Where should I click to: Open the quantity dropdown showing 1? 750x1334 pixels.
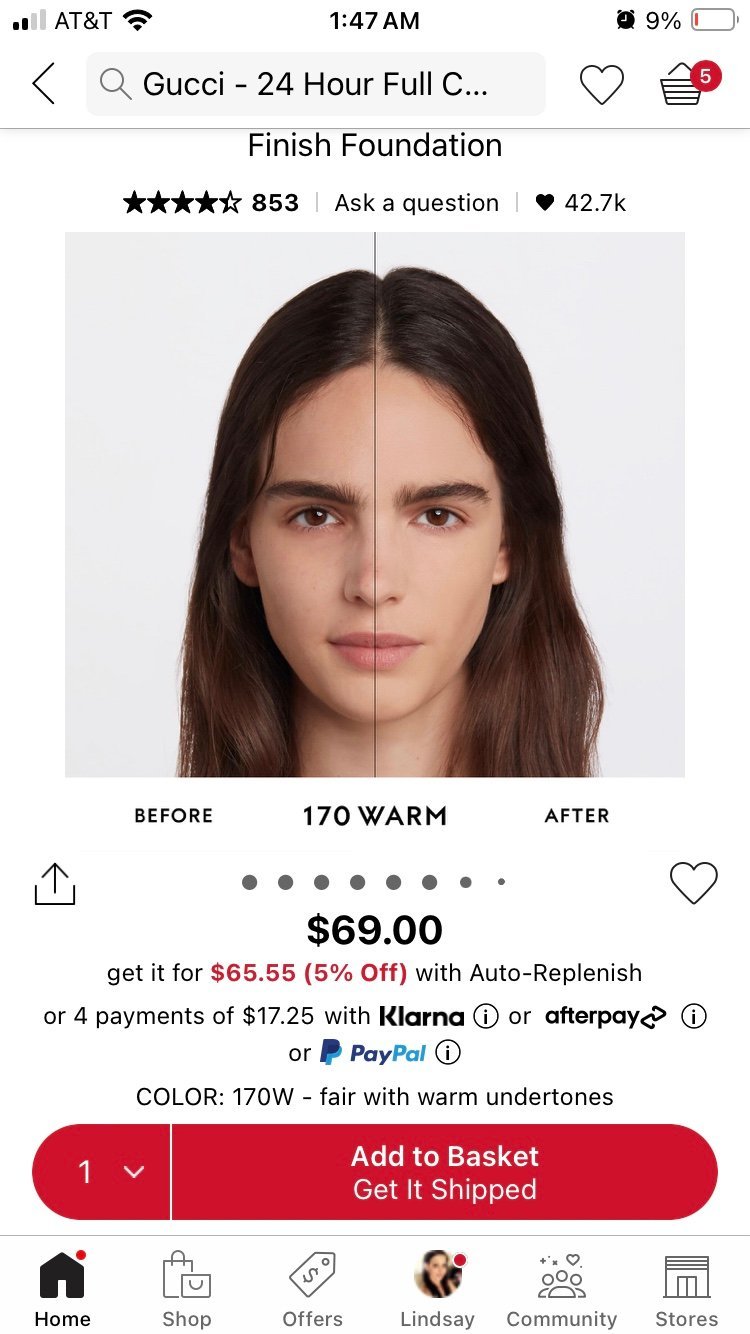click(x=102, y=1172)
